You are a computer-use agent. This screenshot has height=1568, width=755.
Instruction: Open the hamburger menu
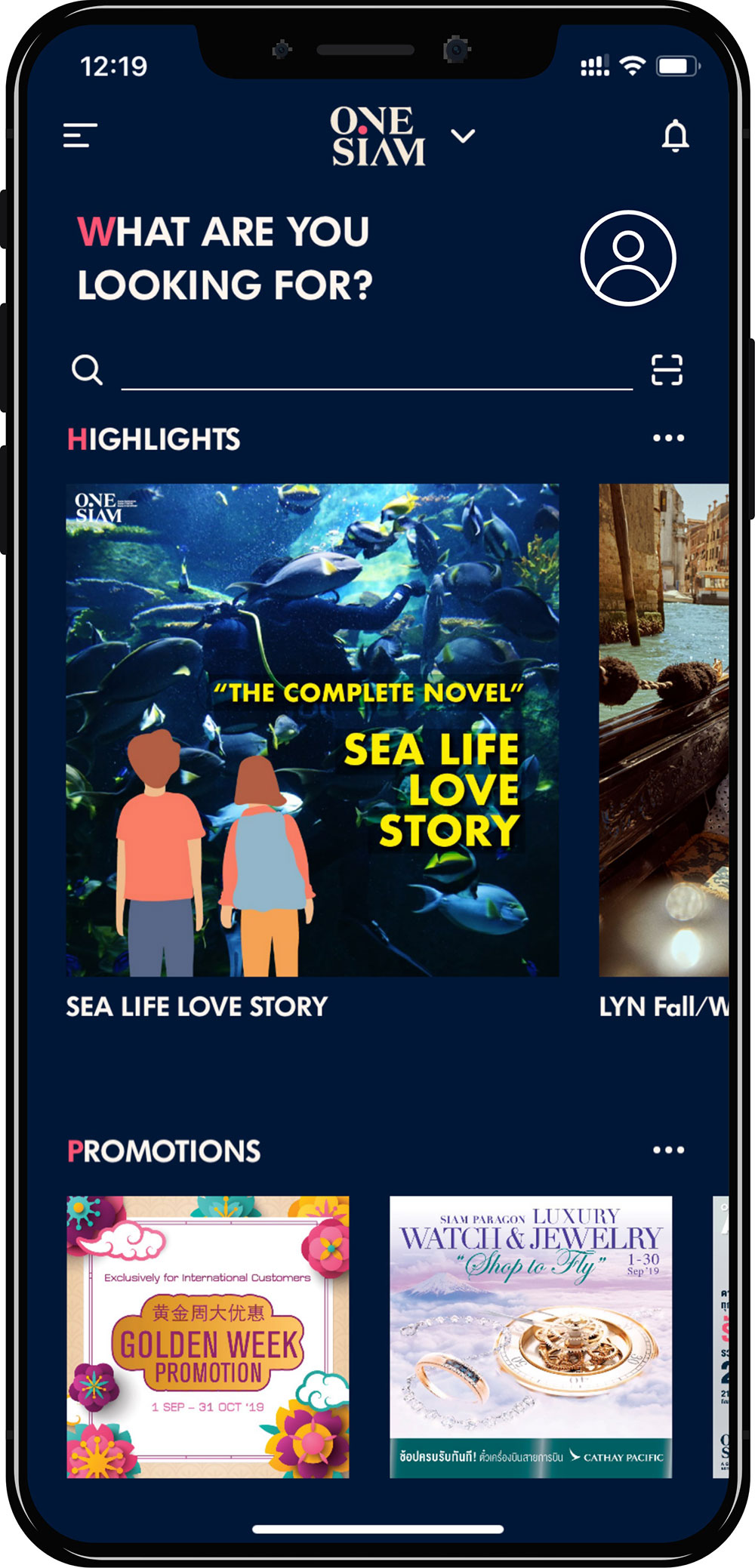80,136
